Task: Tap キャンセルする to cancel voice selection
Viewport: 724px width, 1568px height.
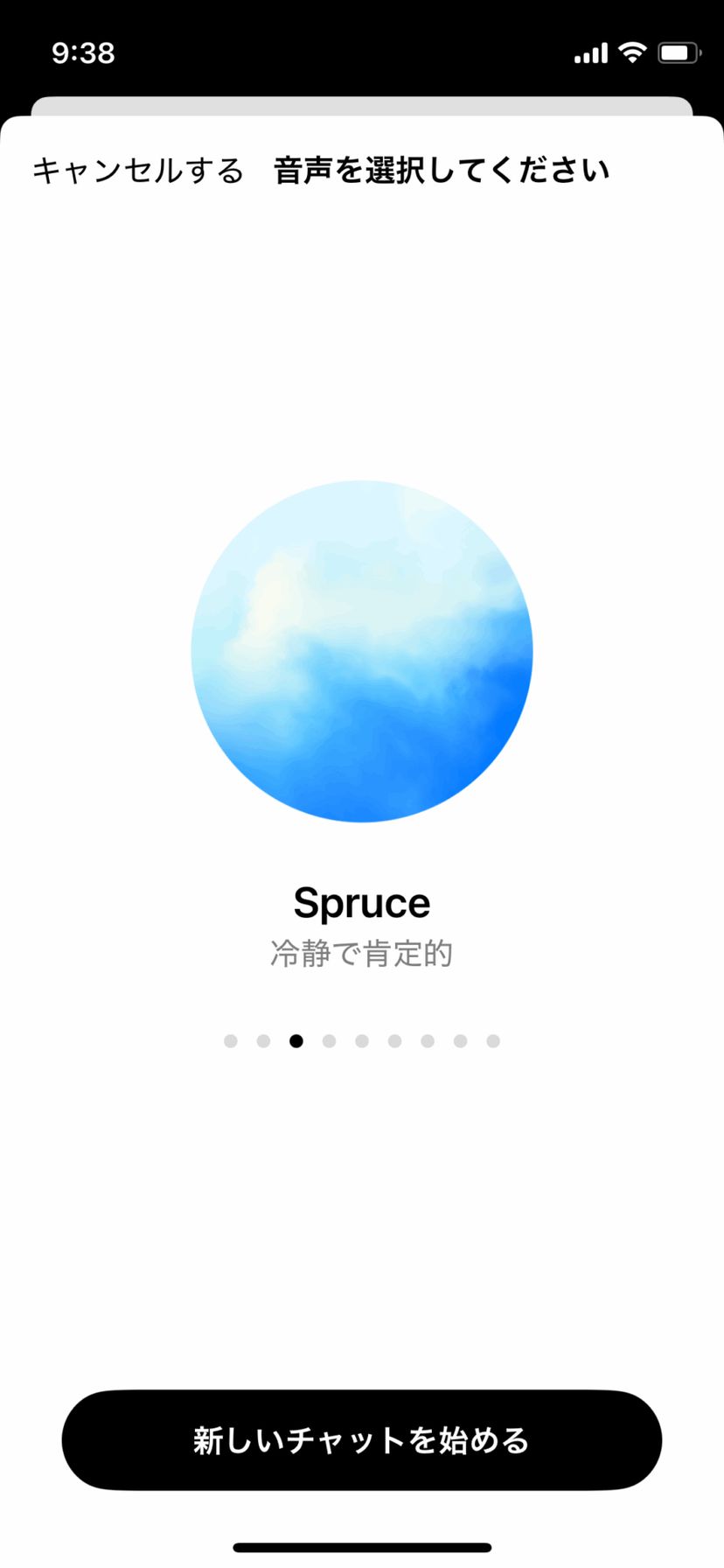Action: [x=138, y=170]
